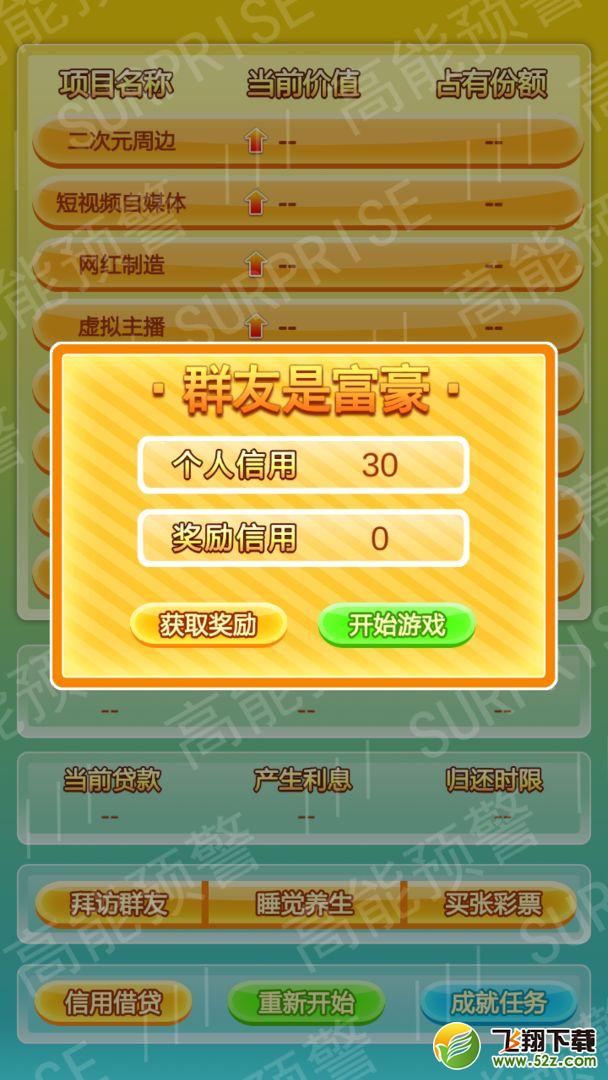The image size is (608, 1080).
Task: Open 成就任务 achievements
Action: 499,1003
